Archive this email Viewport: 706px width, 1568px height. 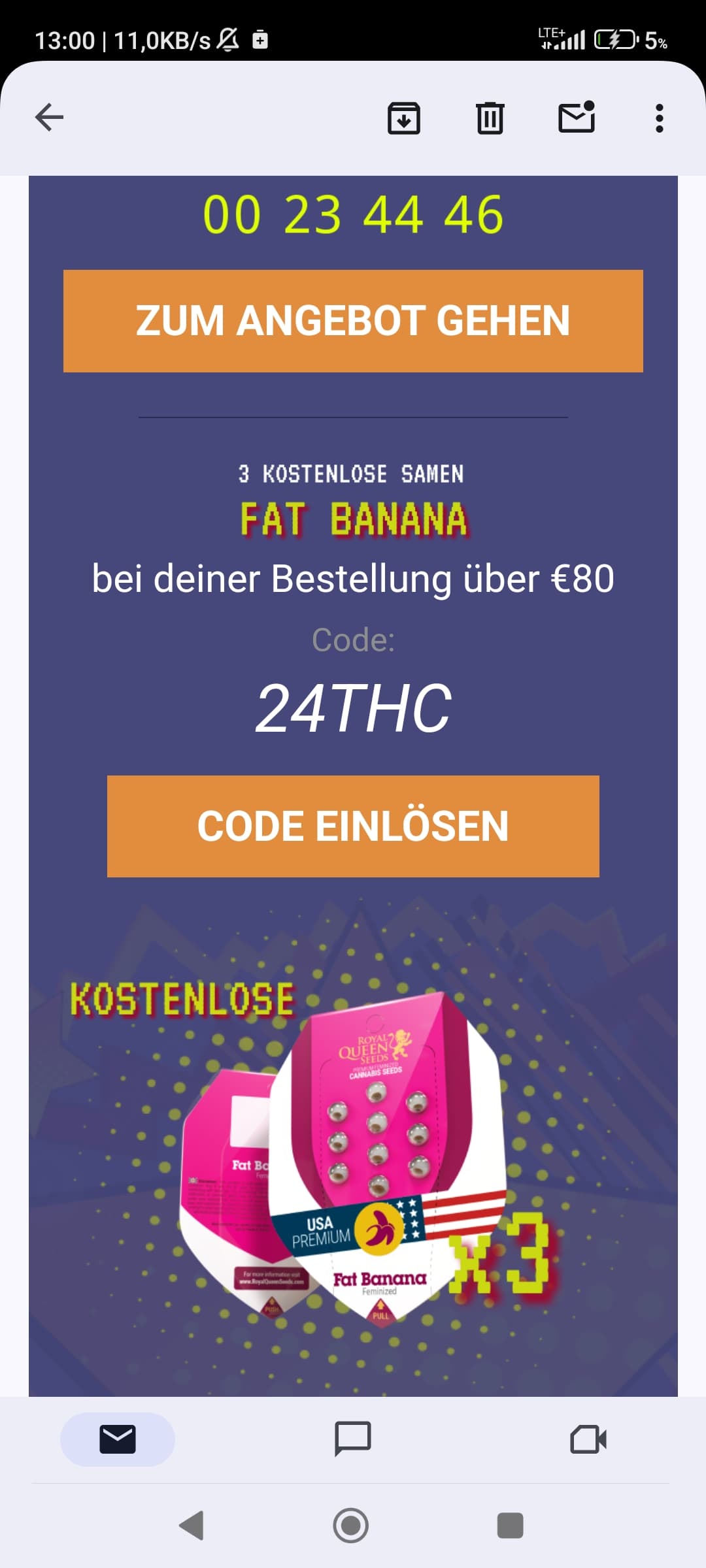tap(404, 118)
